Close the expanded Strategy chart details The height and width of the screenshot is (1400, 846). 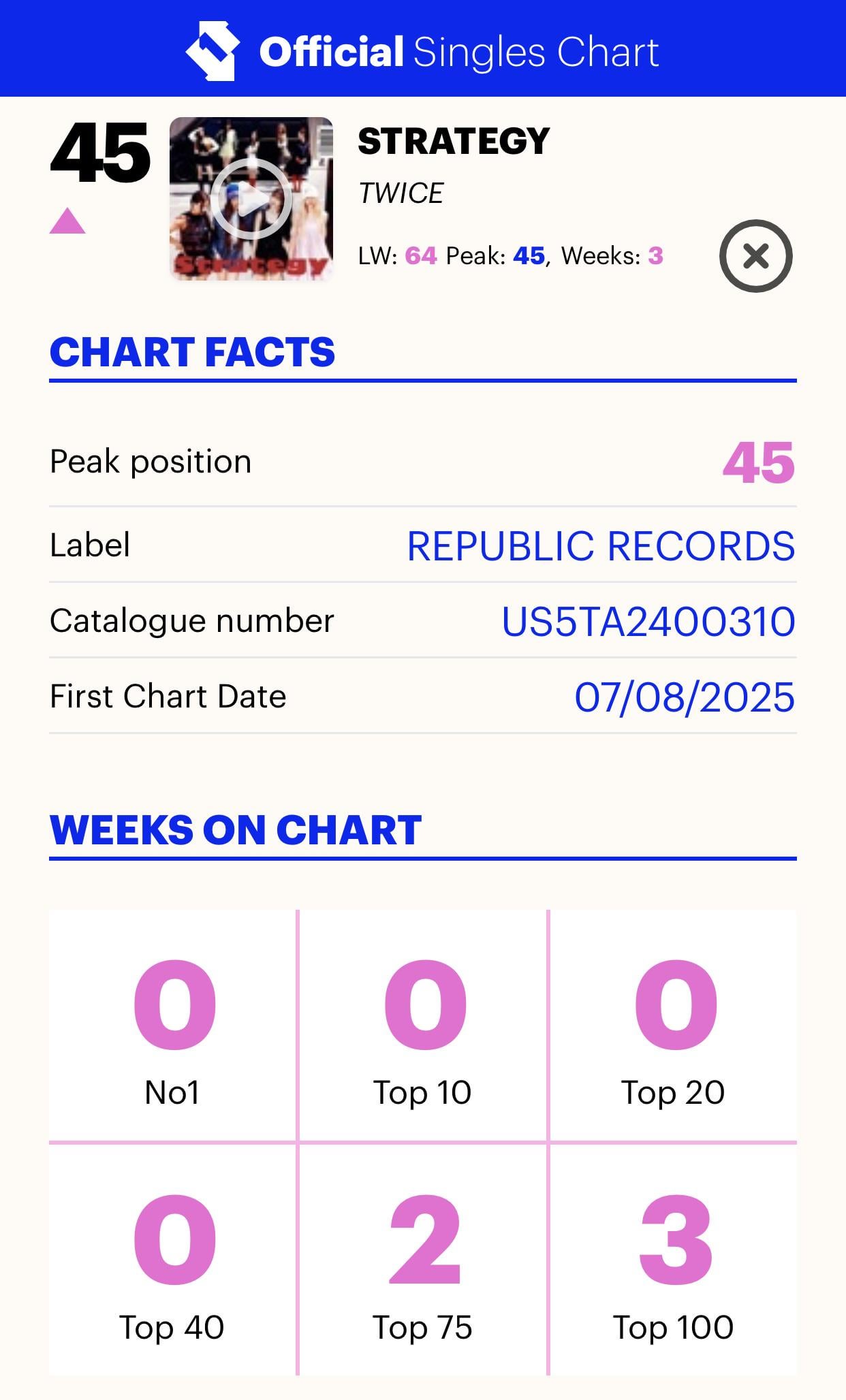pos(756,256)
